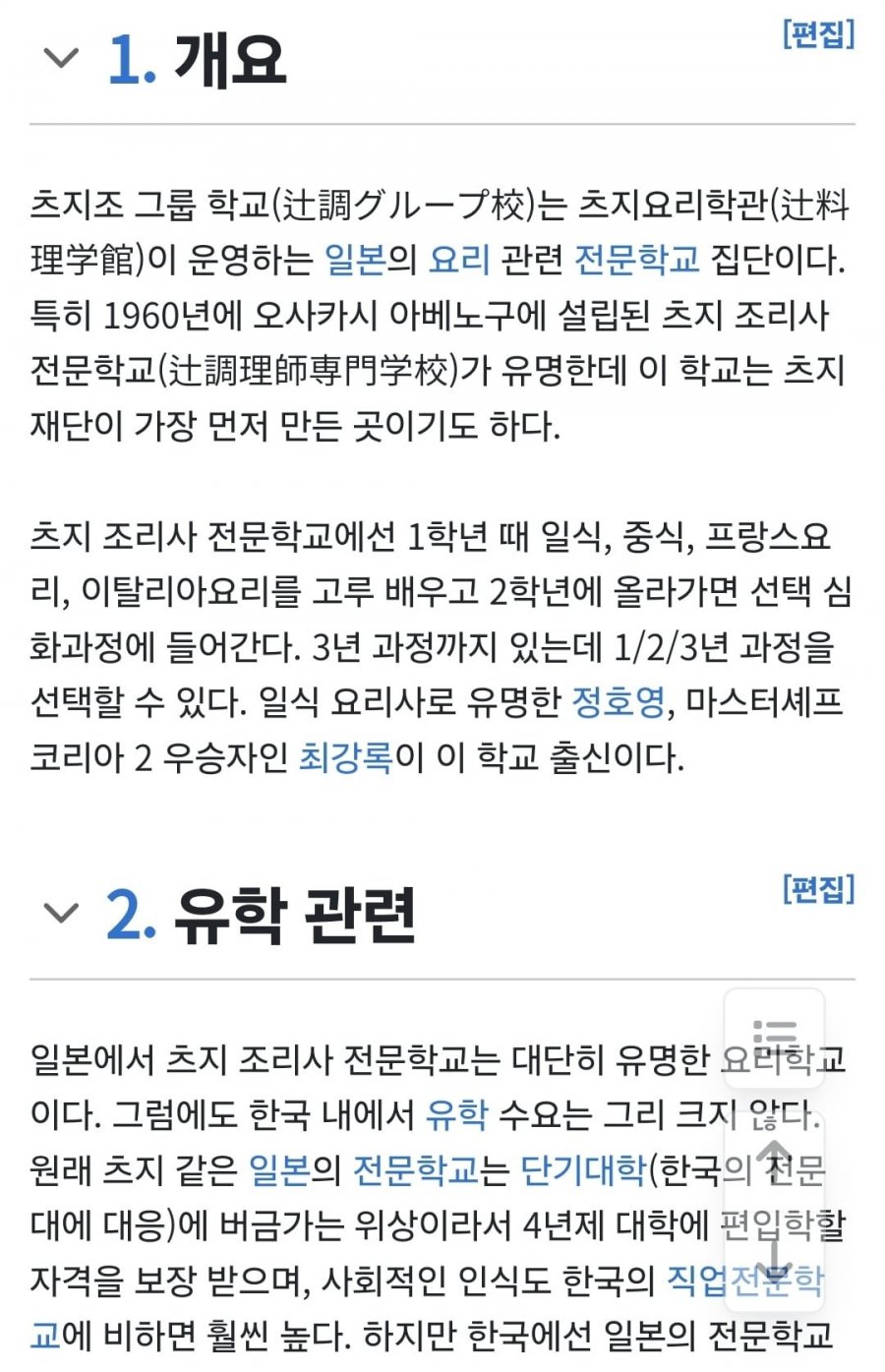Open the 전문학교 link in the 개요 section
Viewport: 885px width, 1372px height.
pyautogui.click(x=636, y=260)
